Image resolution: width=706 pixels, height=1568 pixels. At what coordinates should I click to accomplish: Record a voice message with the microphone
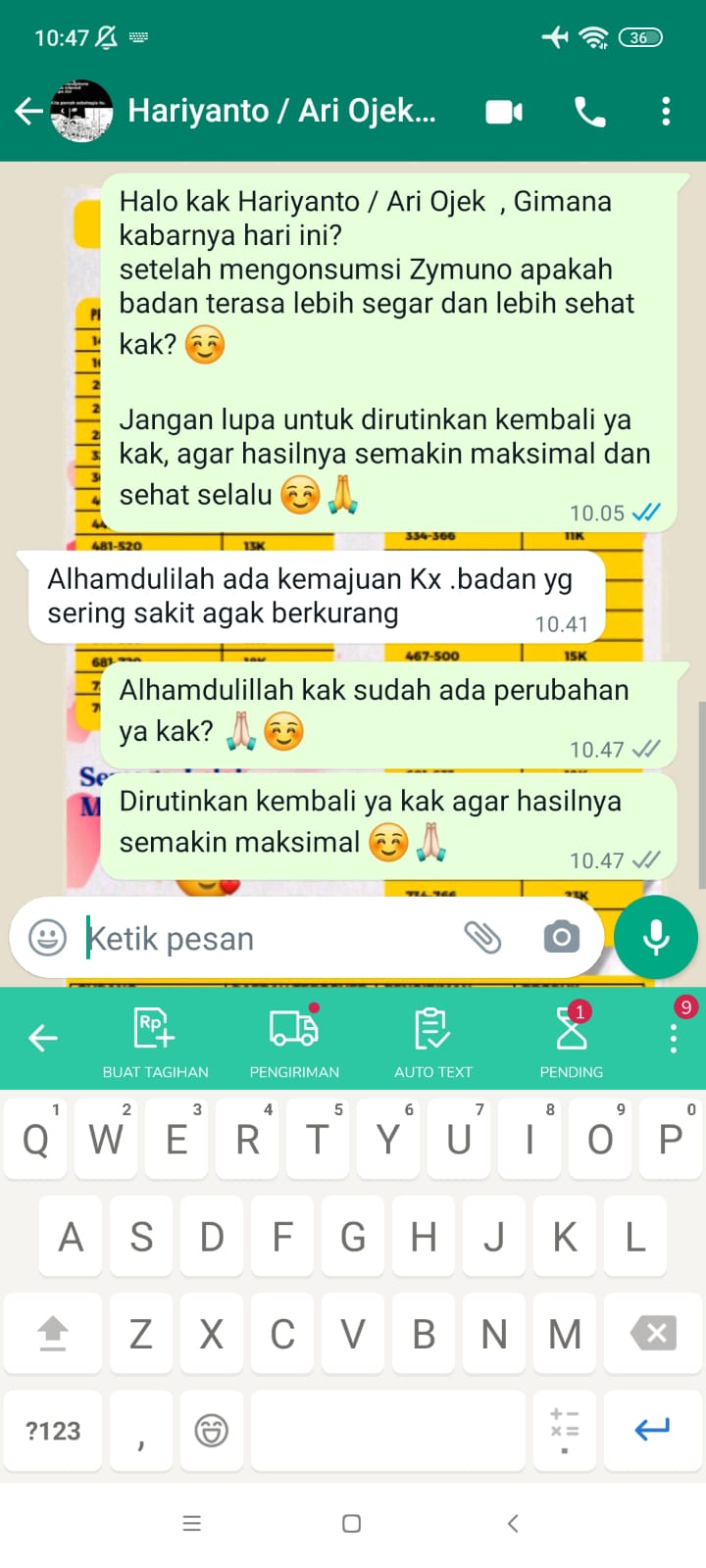tap(656, 938)
